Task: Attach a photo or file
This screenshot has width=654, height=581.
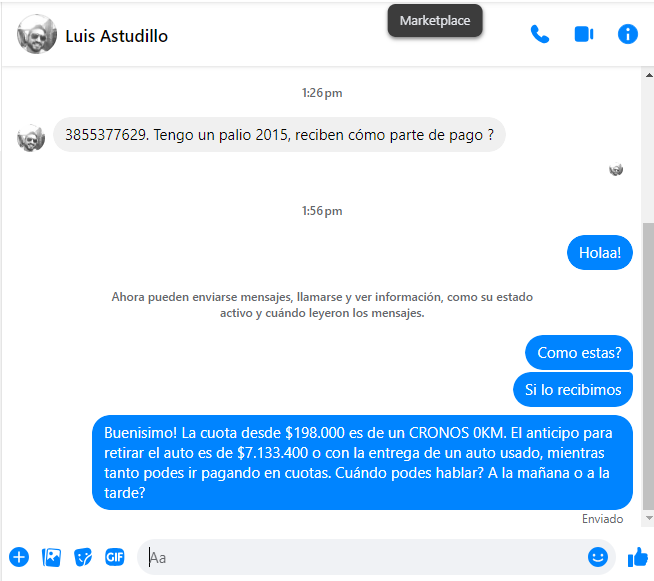Action: 51,557
